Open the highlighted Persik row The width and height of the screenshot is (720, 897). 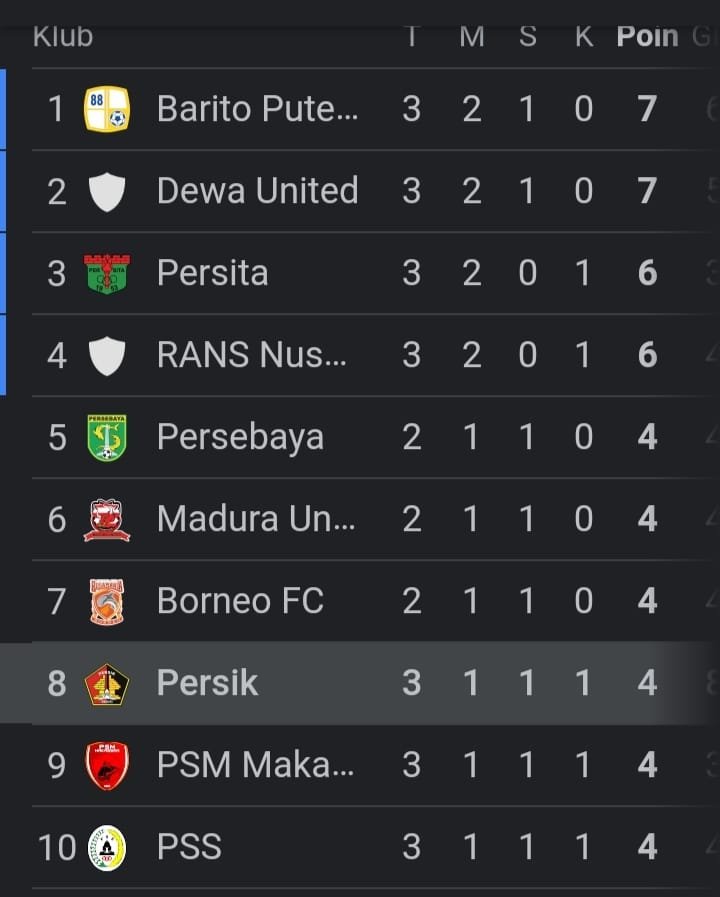coord(207,683)
